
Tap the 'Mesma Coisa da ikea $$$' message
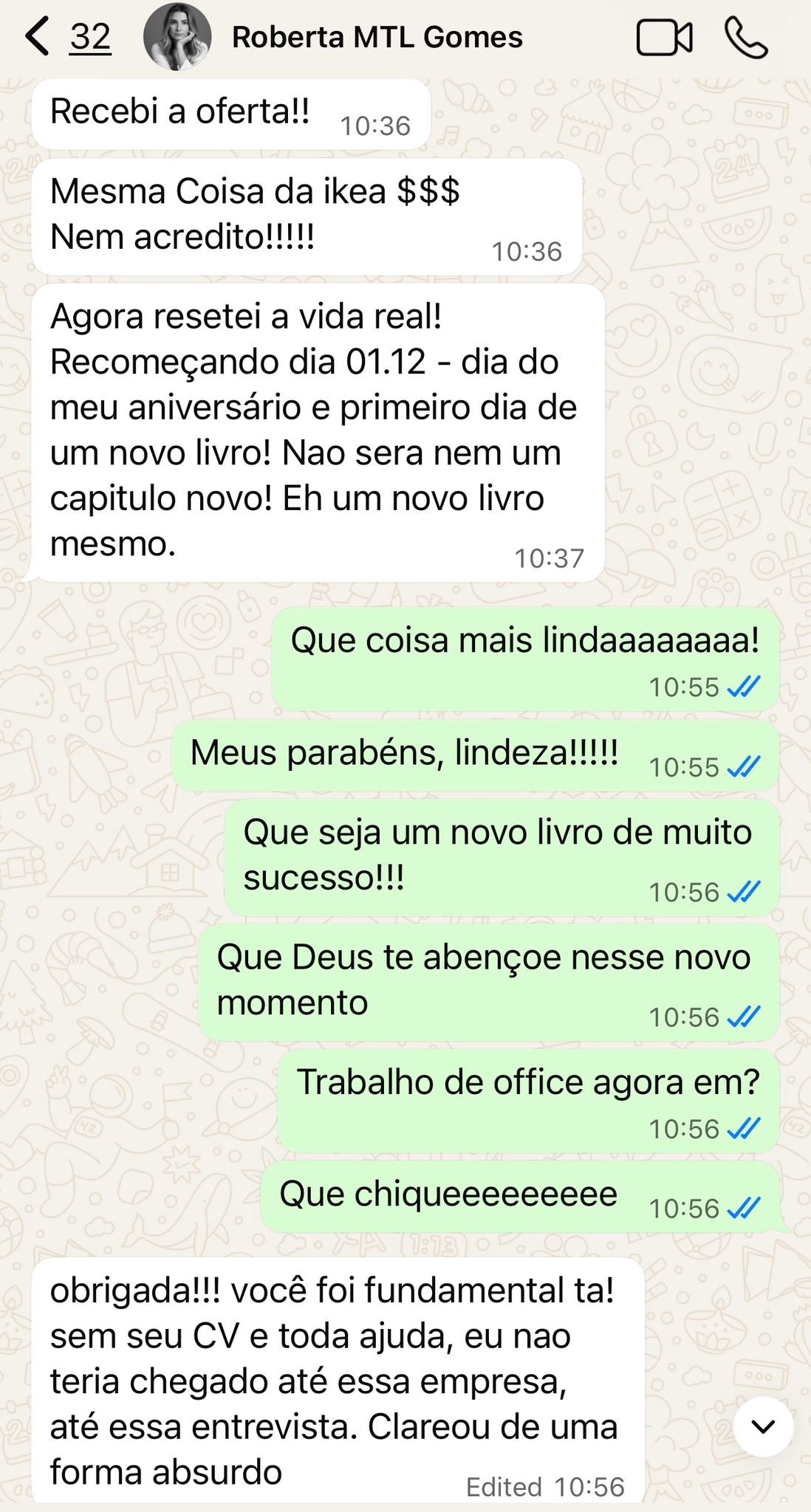(259, 214)
